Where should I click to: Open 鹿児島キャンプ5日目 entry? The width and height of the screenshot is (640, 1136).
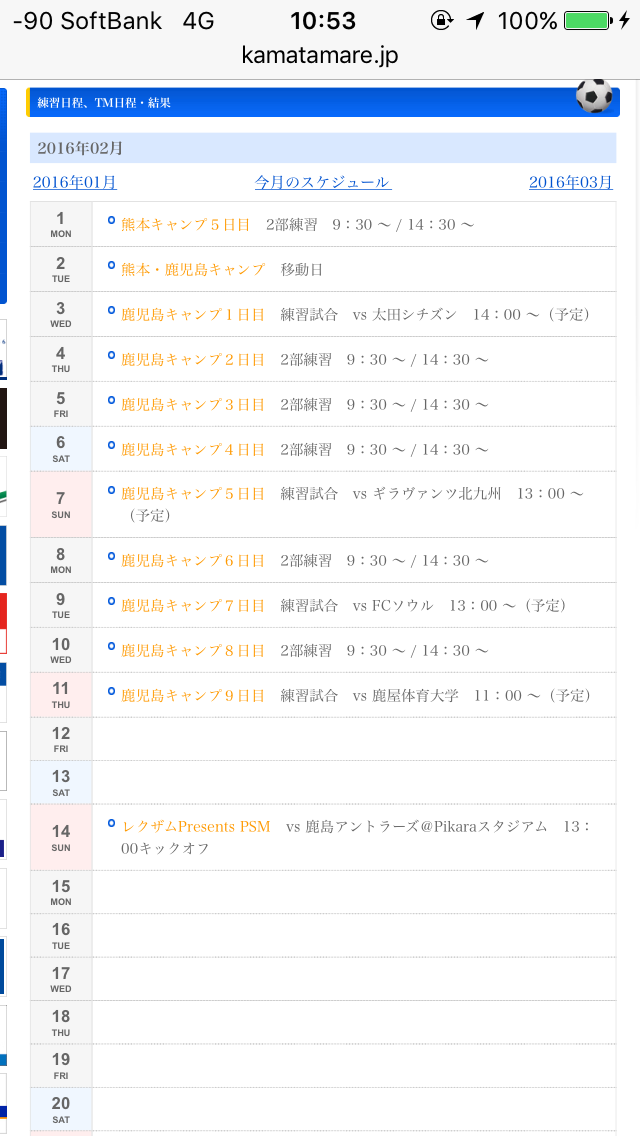(193, 494)
